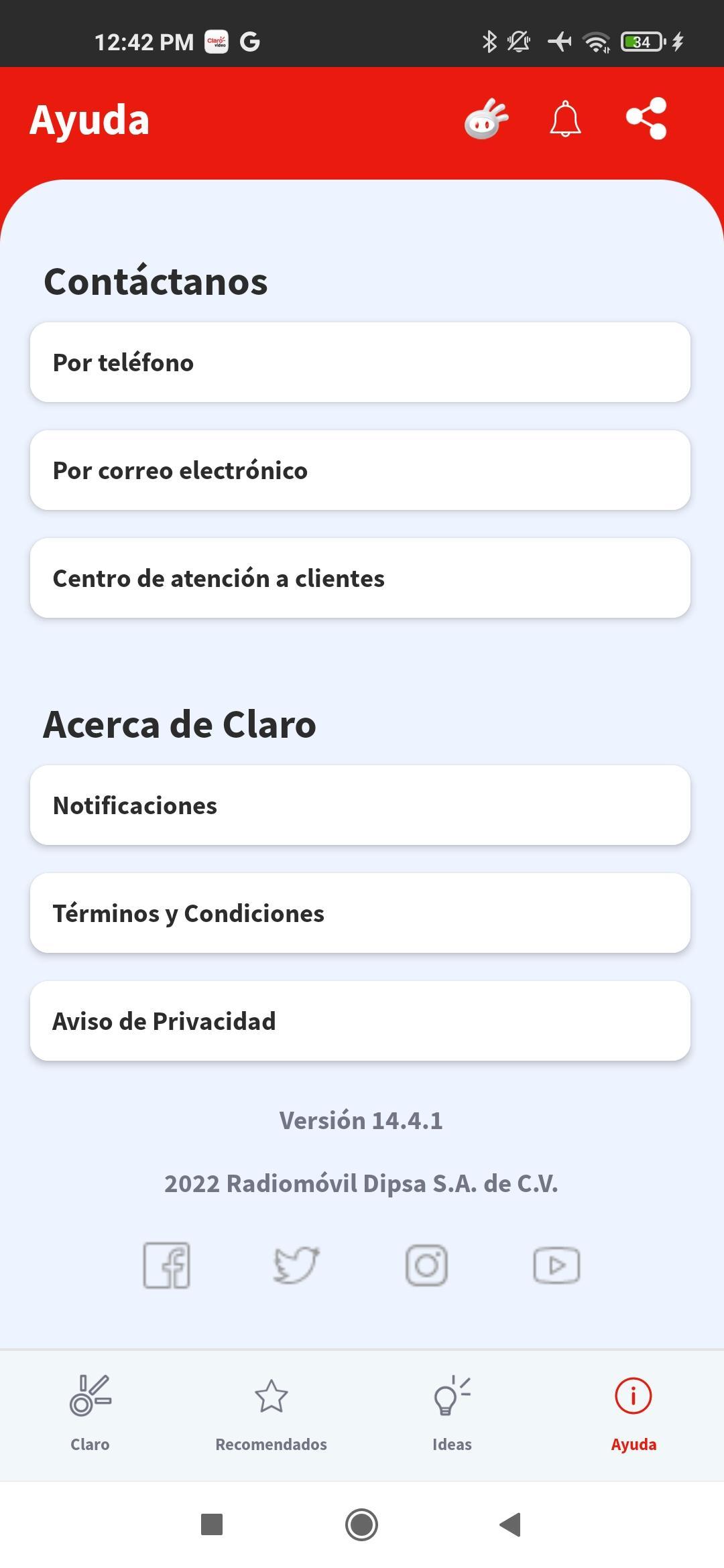The image size is (724, 1568).
Task: Open the notifications bell
Action: [565, 119]
